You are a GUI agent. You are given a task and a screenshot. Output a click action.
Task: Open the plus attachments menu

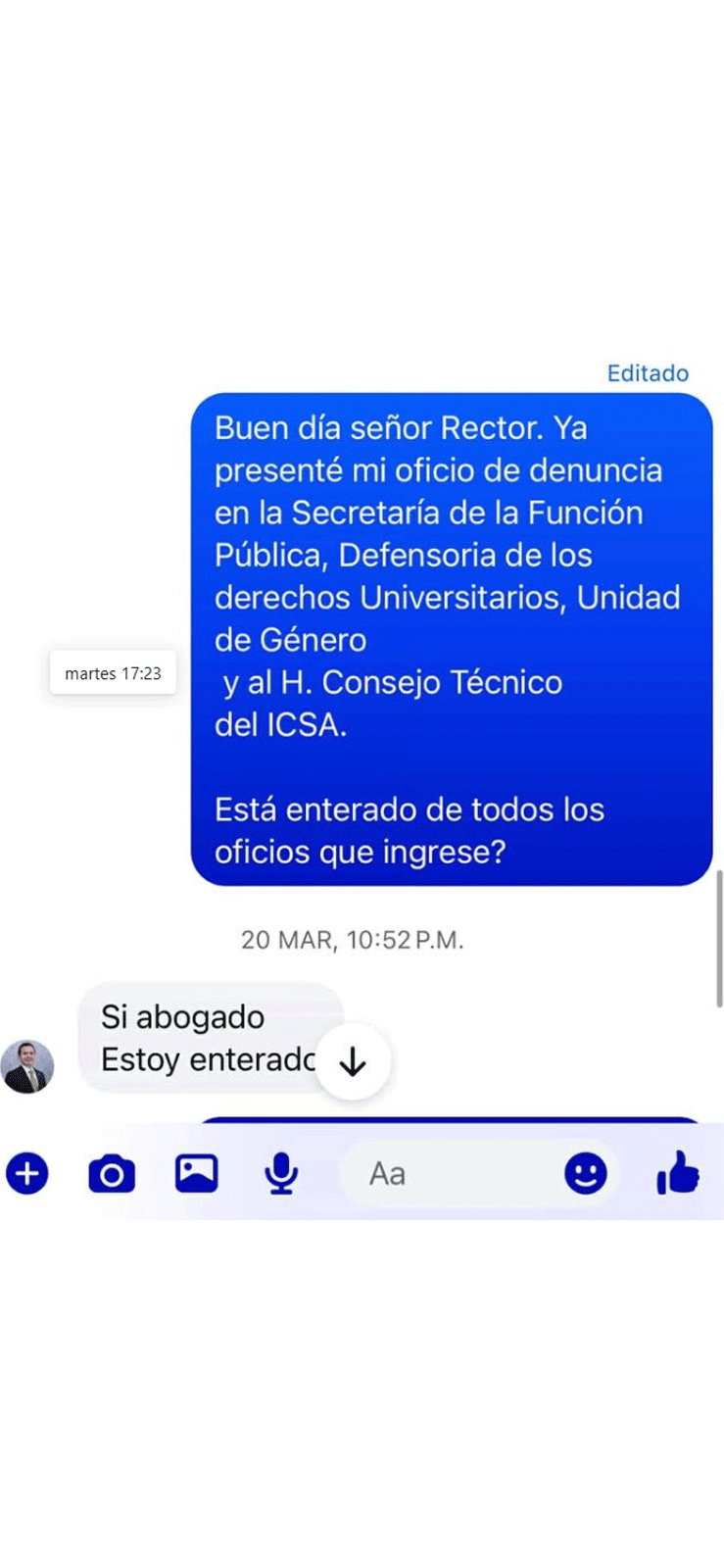27,1173
